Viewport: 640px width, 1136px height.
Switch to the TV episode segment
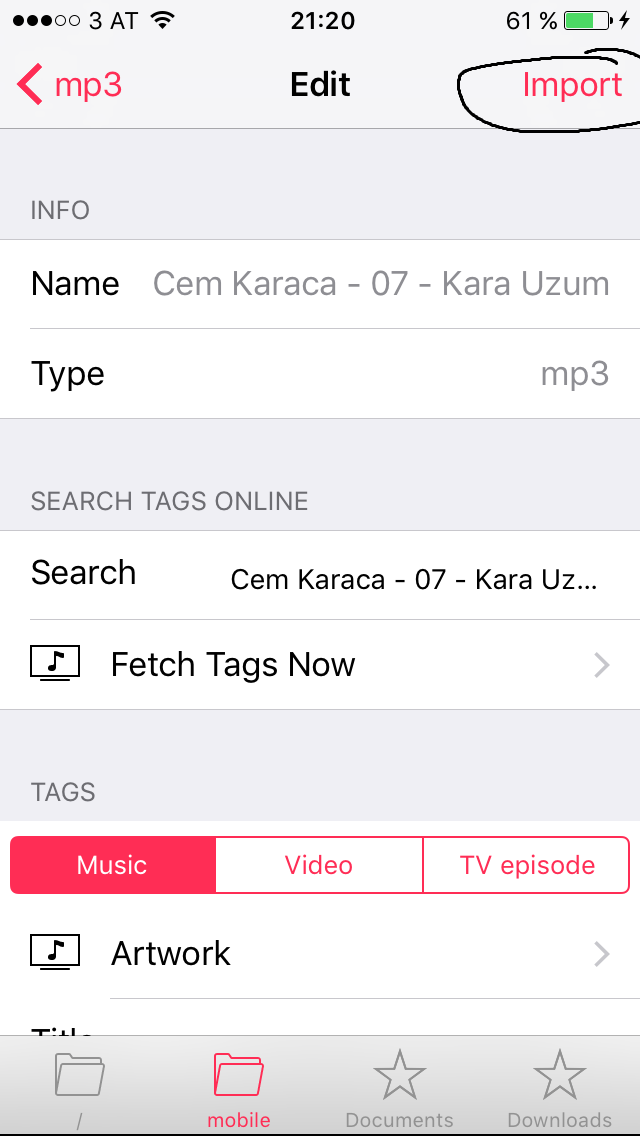pyautogui.click(x=526, y=865)
